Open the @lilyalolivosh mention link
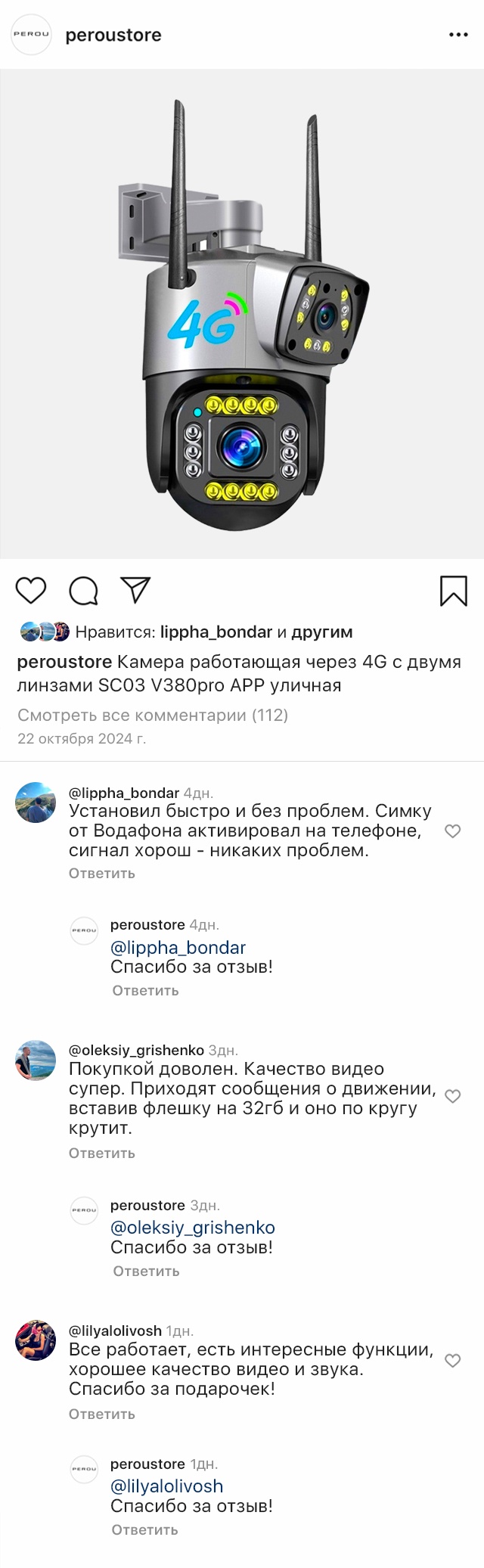484x1568 pixels. tap(166, 1486)
